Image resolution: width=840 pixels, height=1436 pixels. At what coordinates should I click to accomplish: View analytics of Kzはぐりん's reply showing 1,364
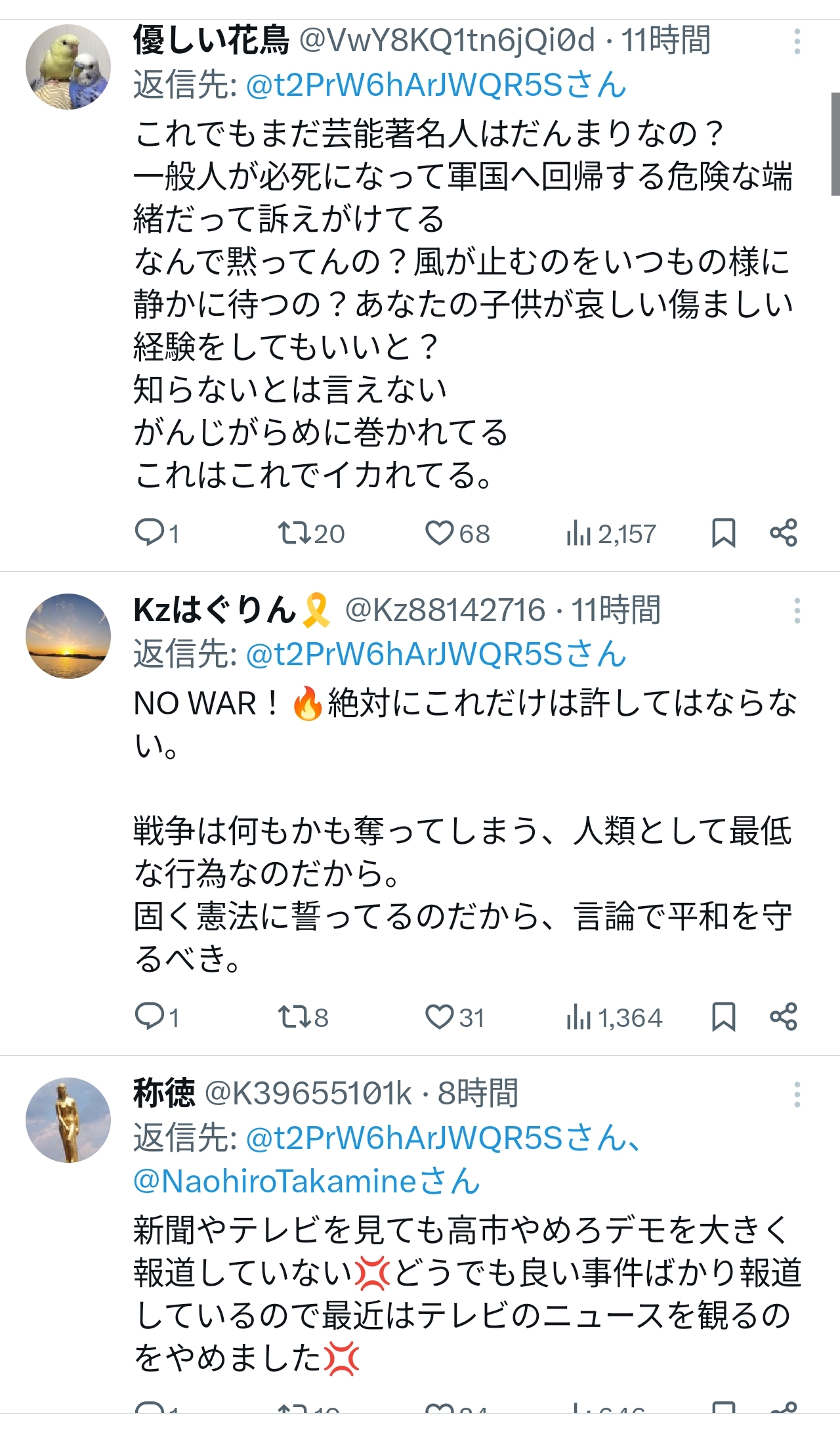[614, 1017]
